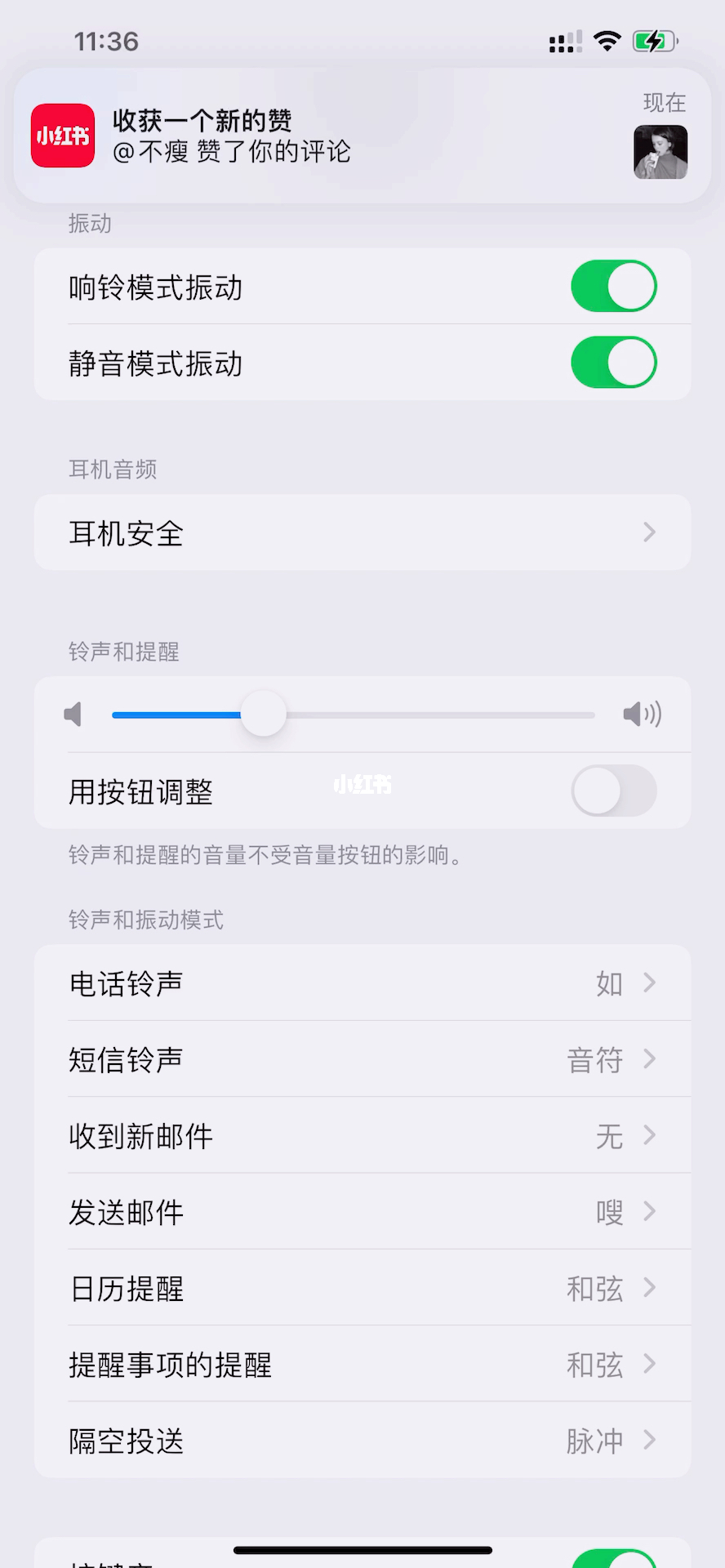
Task: Open 耳机安全 settings
Action: tap(362, 532)
